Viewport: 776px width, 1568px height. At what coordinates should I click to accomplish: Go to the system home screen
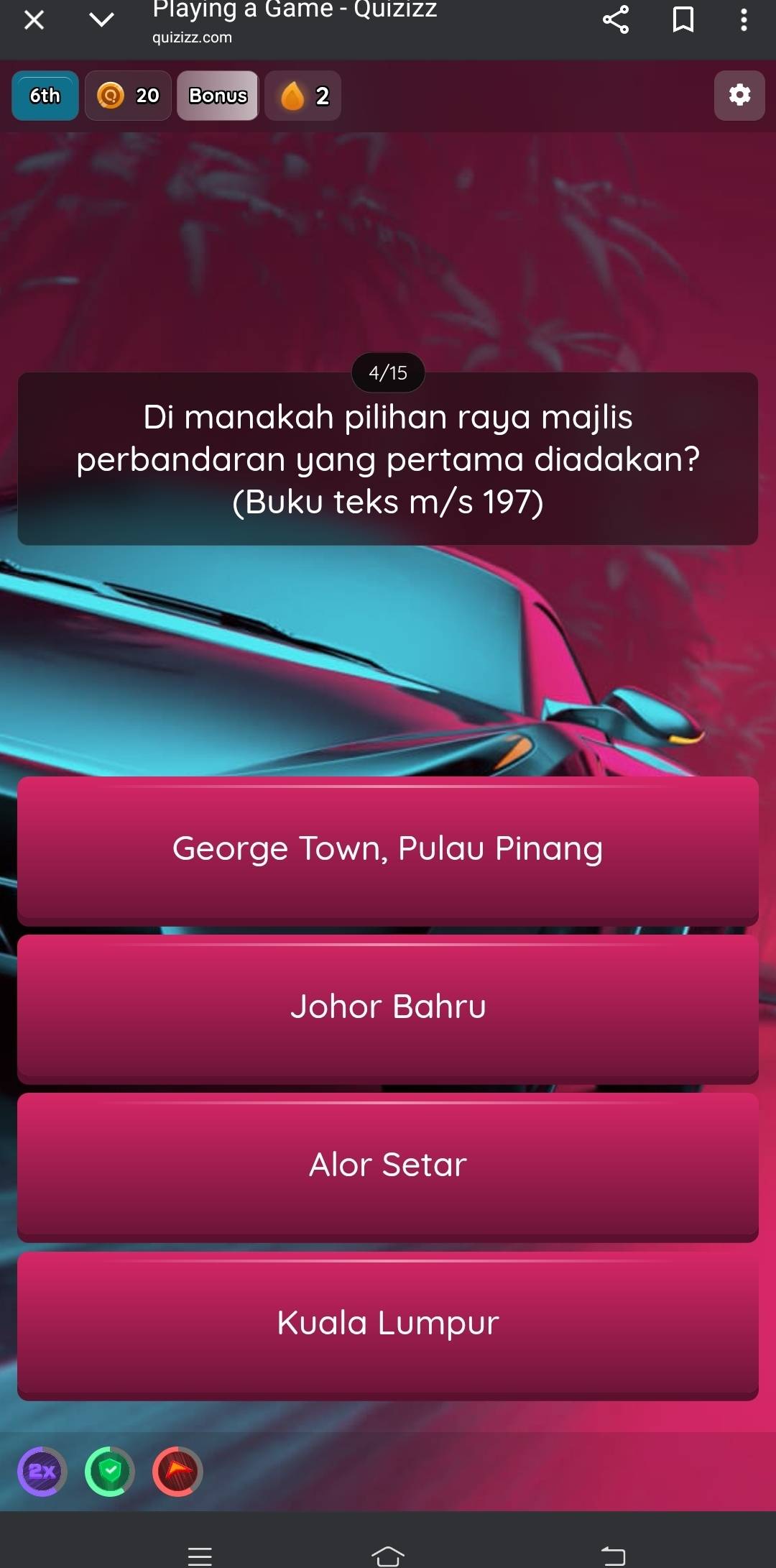coord(388,1555)
